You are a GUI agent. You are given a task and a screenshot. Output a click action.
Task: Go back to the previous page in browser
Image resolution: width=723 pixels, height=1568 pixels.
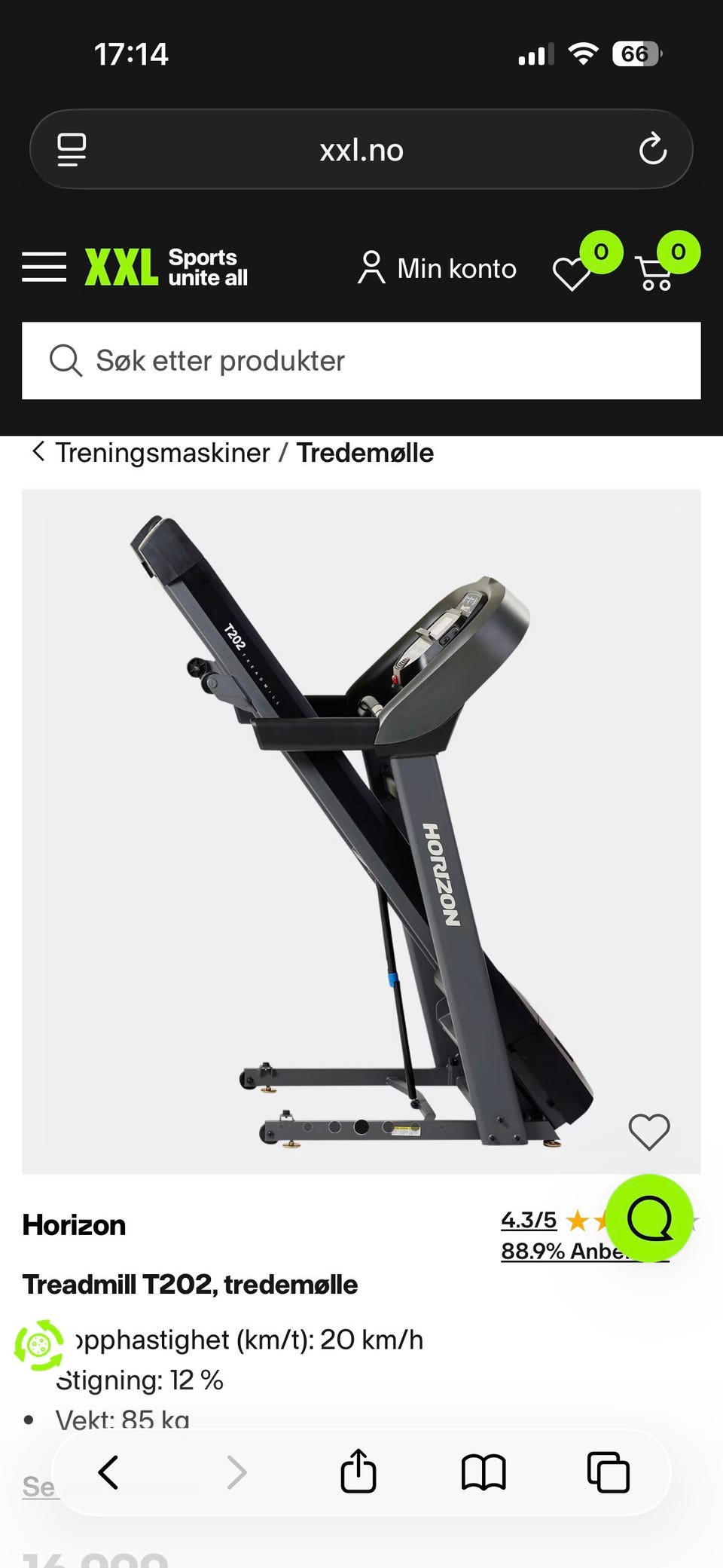(108, 1472)
